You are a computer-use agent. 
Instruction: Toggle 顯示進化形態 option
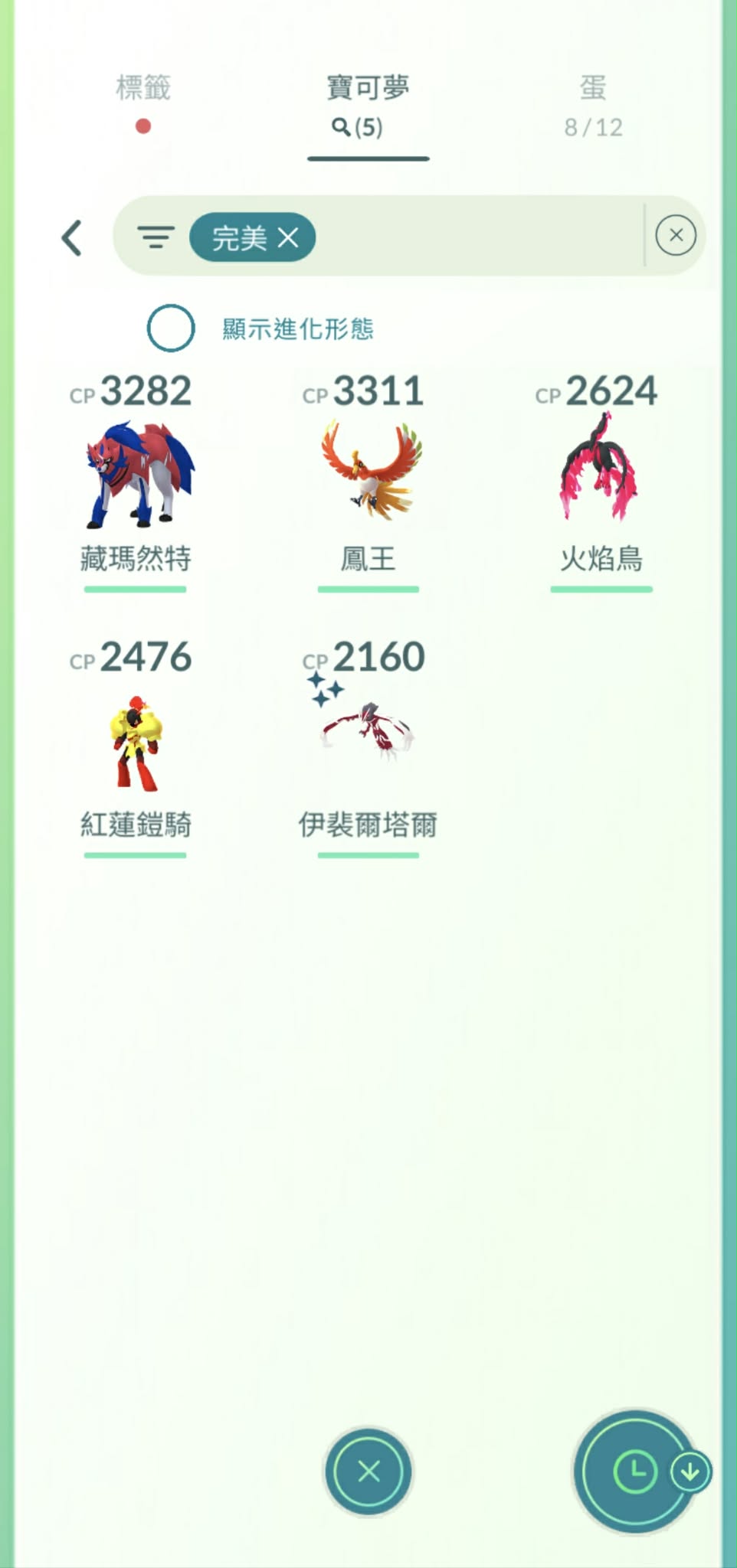point(171,328)
